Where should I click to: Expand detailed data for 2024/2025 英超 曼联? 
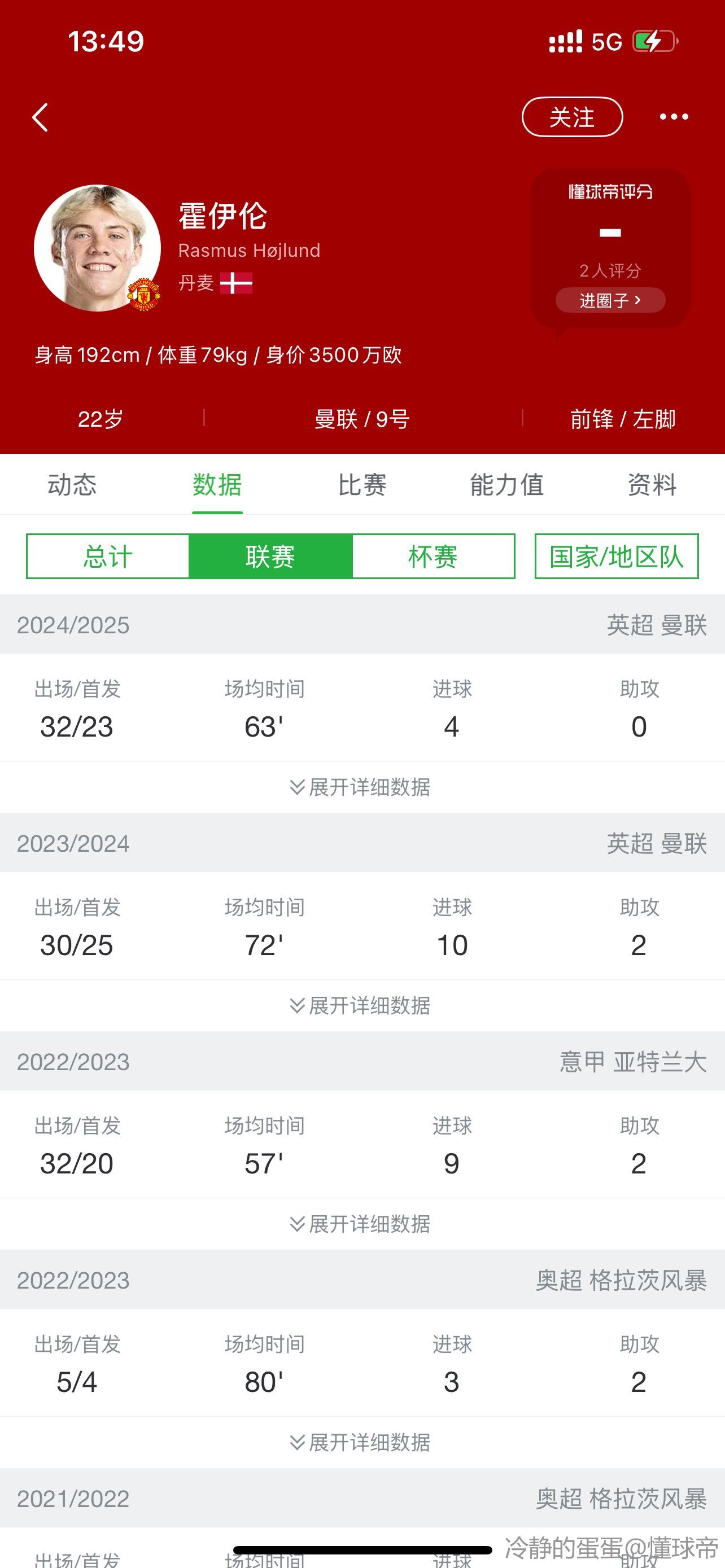[360, 787]
